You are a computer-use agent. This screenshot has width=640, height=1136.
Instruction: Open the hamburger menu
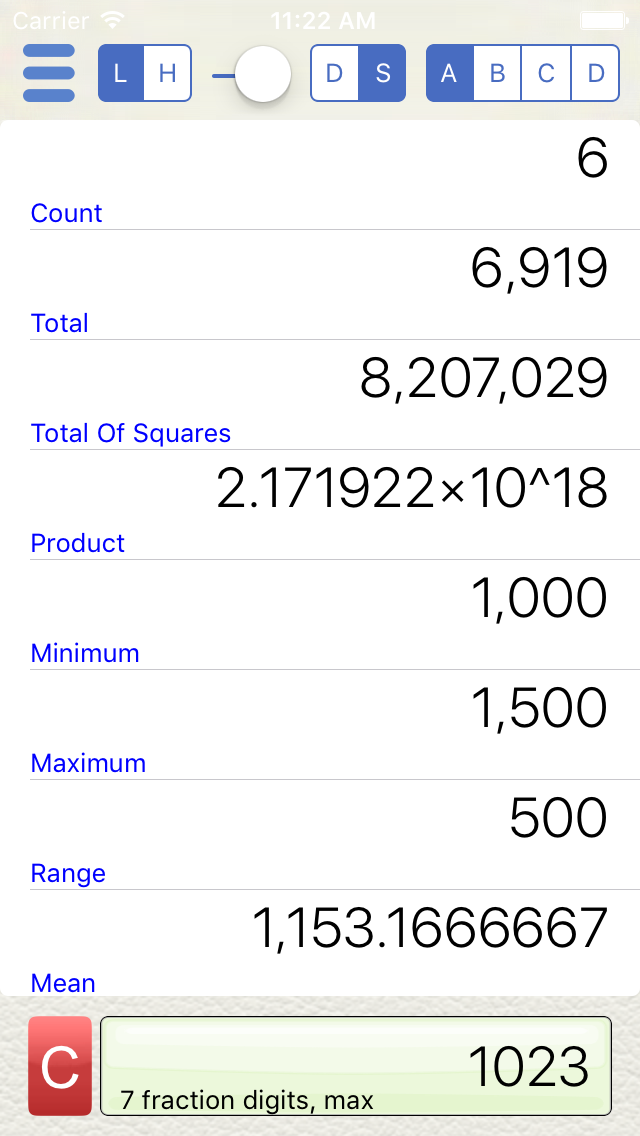48,73
